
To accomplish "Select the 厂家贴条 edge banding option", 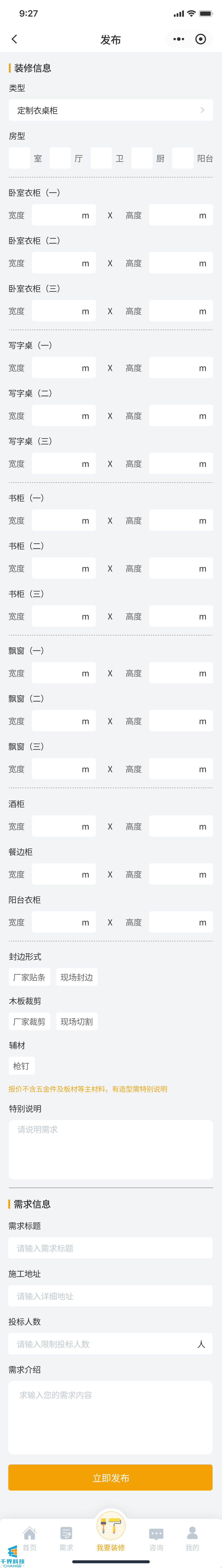I will [29, 977].
